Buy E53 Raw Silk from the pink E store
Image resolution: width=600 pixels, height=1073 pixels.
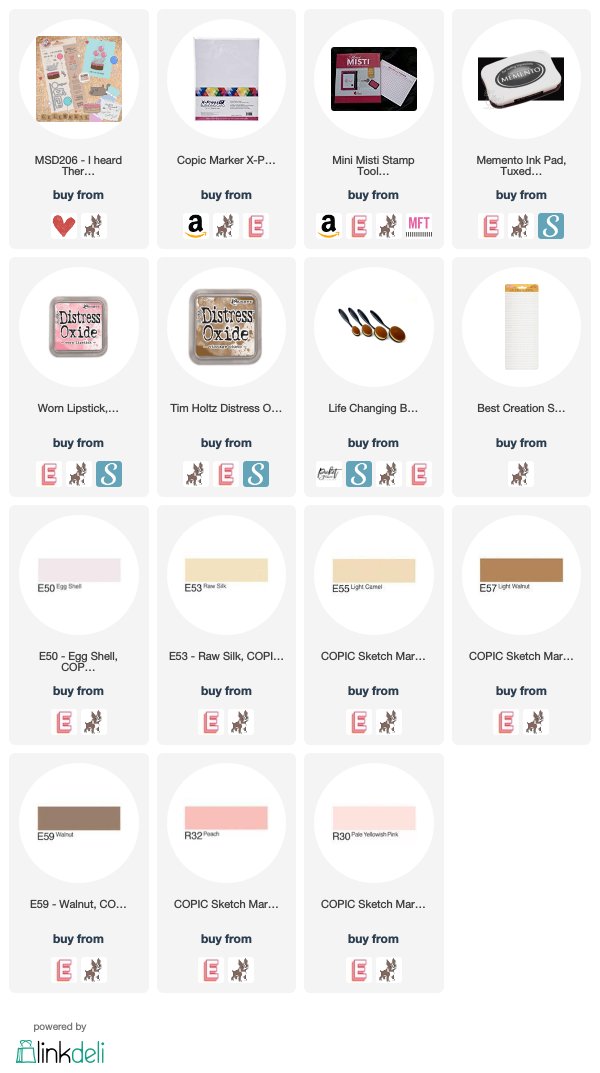click(211, 722)
